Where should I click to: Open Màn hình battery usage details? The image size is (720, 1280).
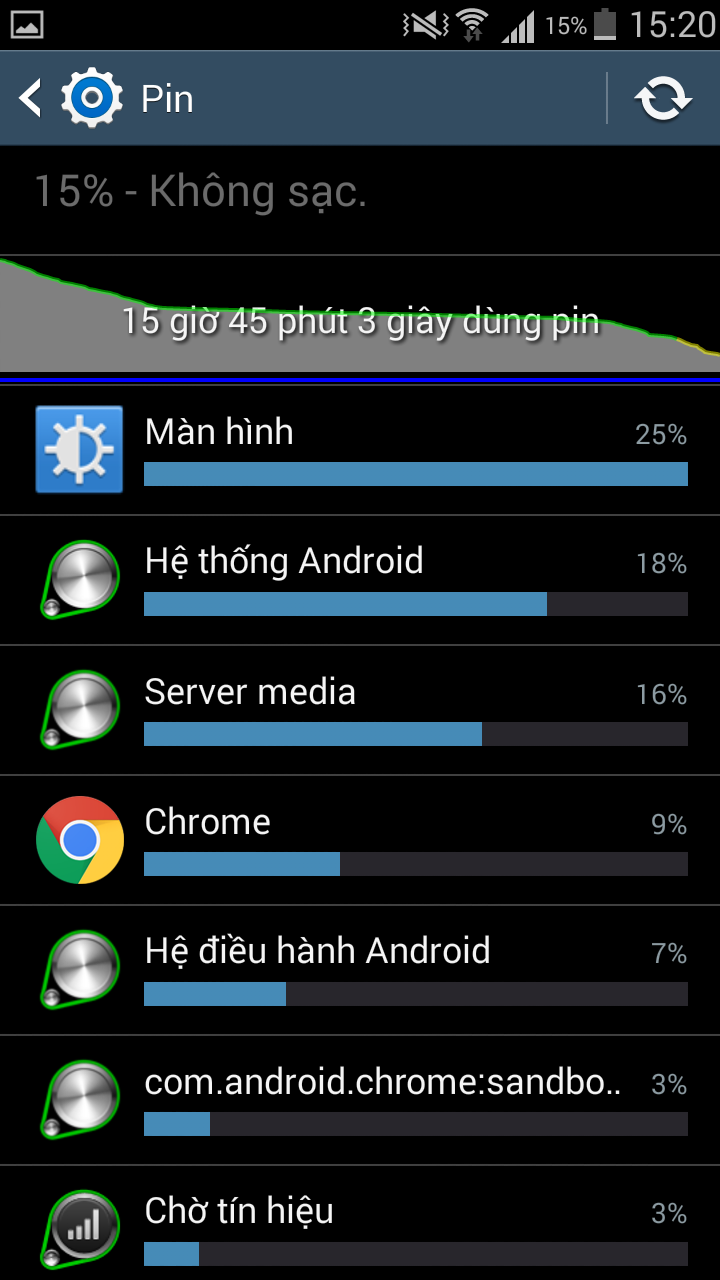tap(360, 450)
